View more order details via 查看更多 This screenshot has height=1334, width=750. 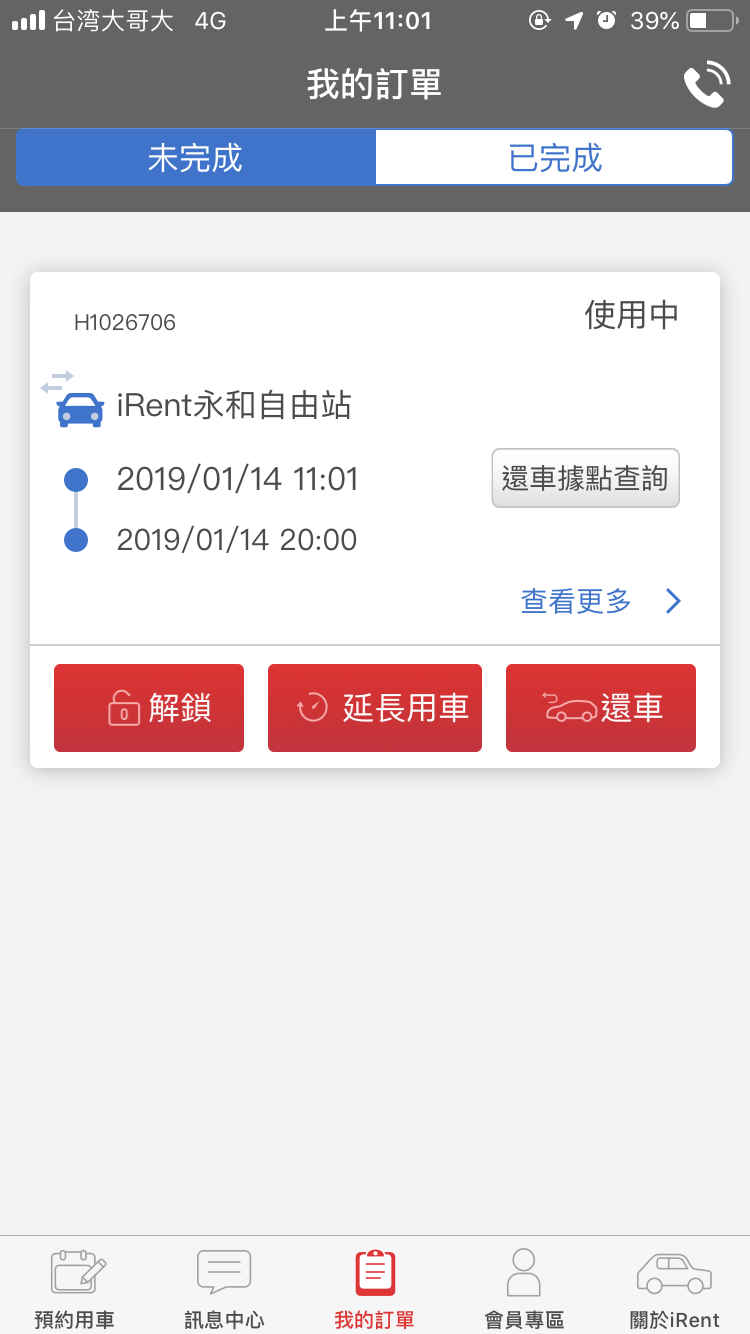601,601
